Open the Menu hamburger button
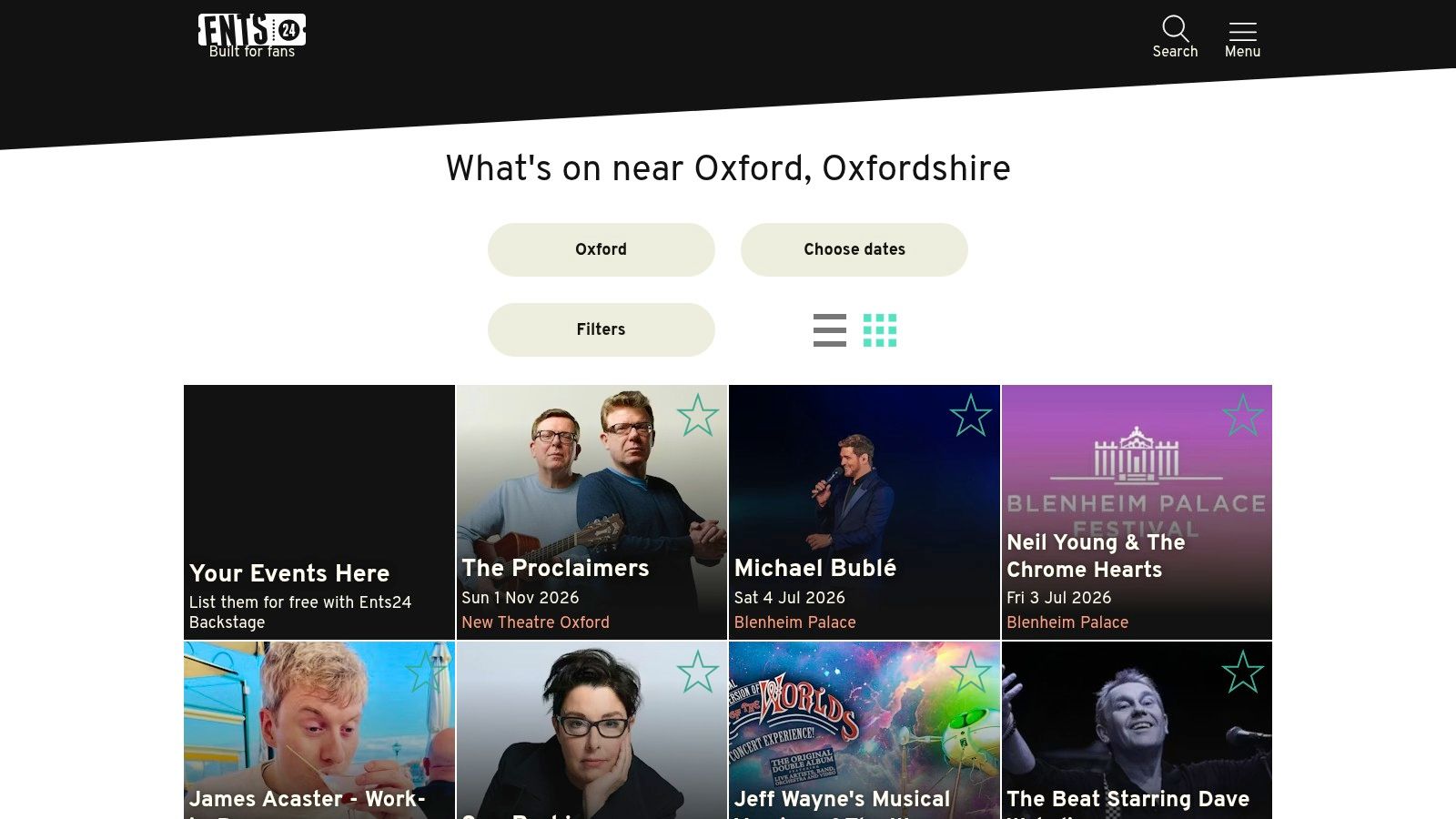 tap(1242, 37)
